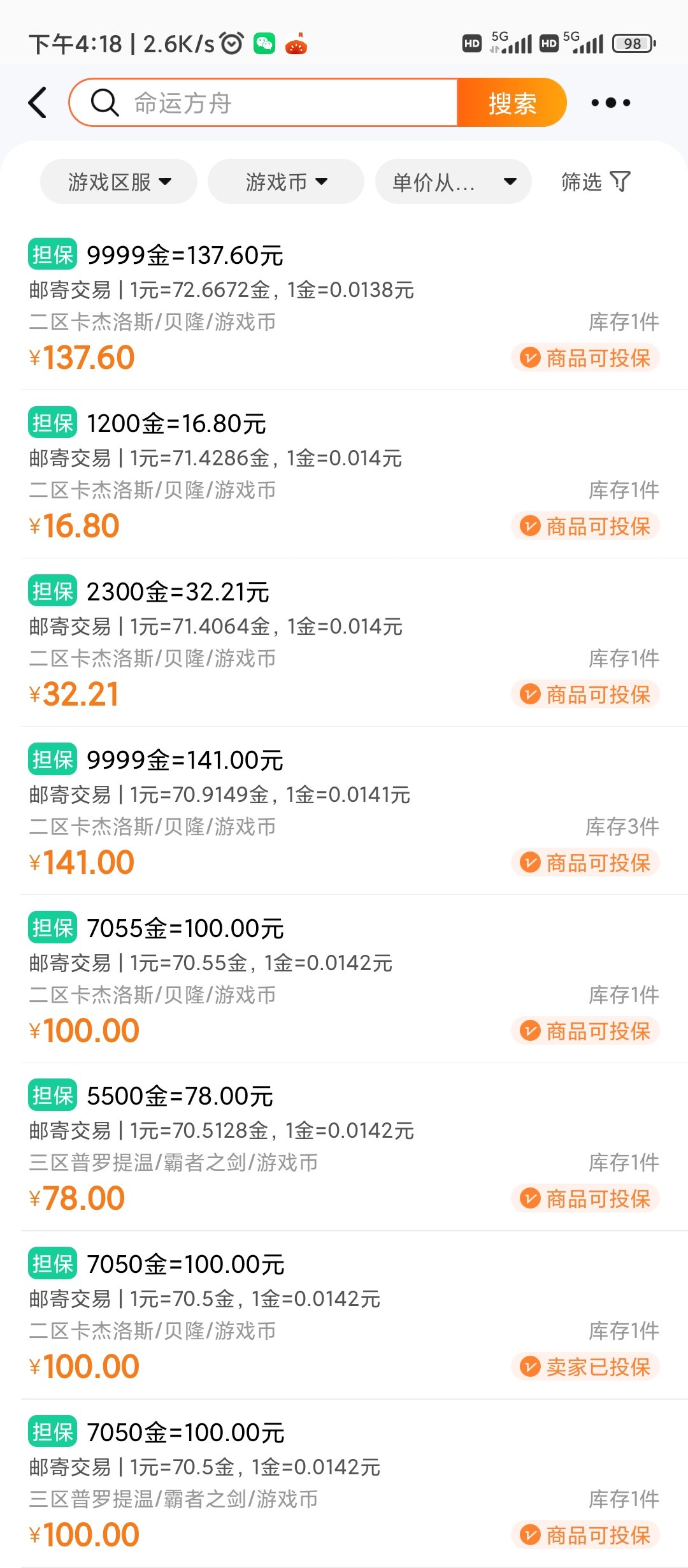Open the 单价从... sorting dropdown

(x=454, y=182)
